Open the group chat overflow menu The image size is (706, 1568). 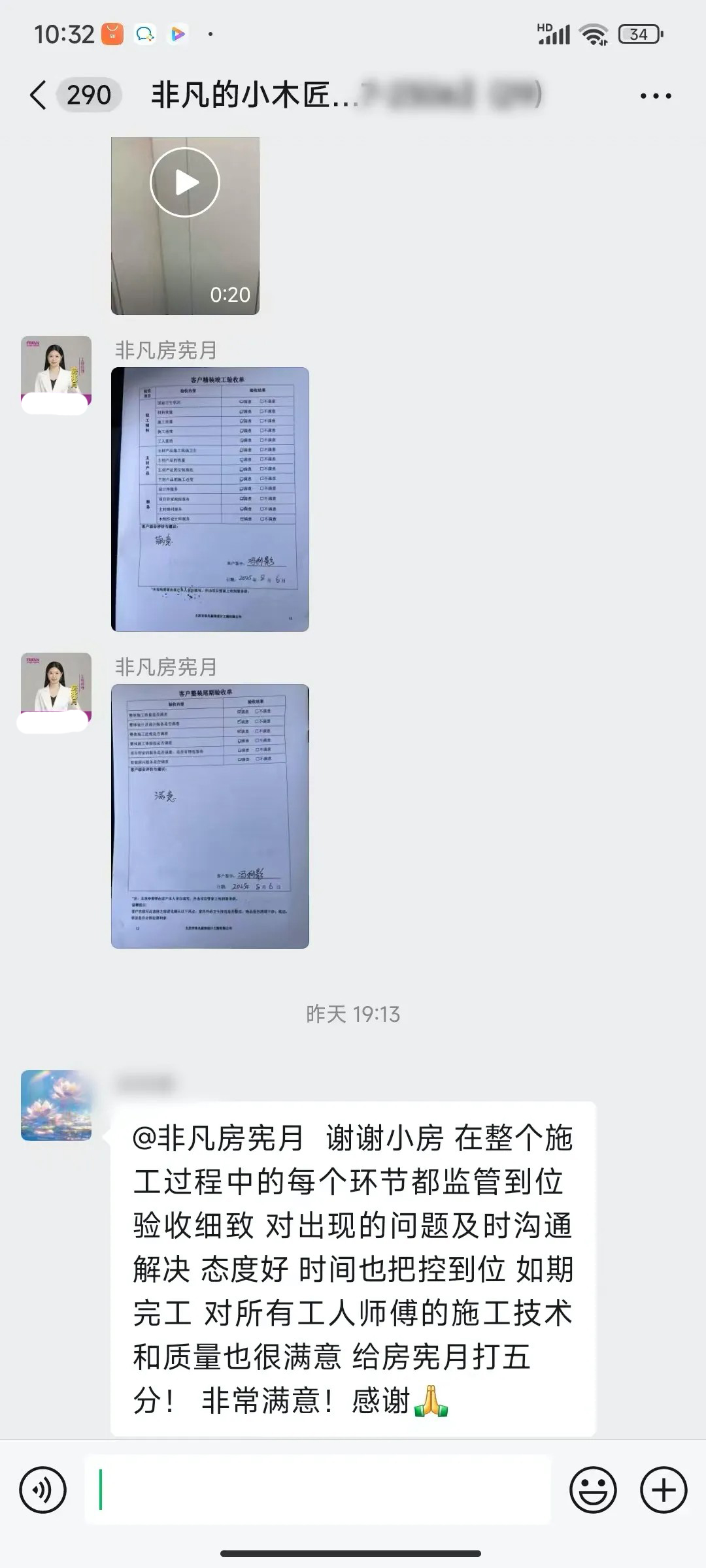(656, 96)
